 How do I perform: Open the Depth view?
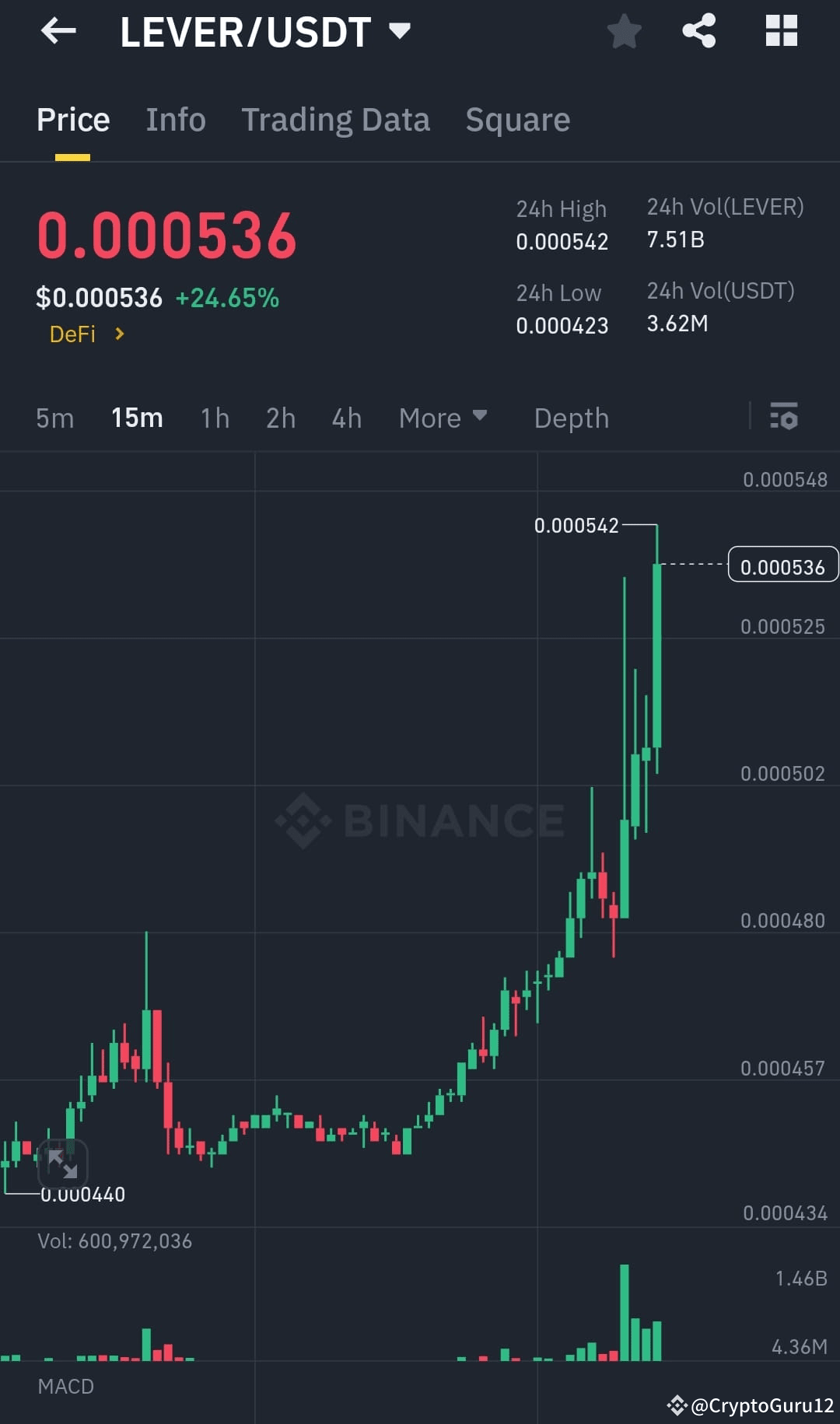[572, 418]
